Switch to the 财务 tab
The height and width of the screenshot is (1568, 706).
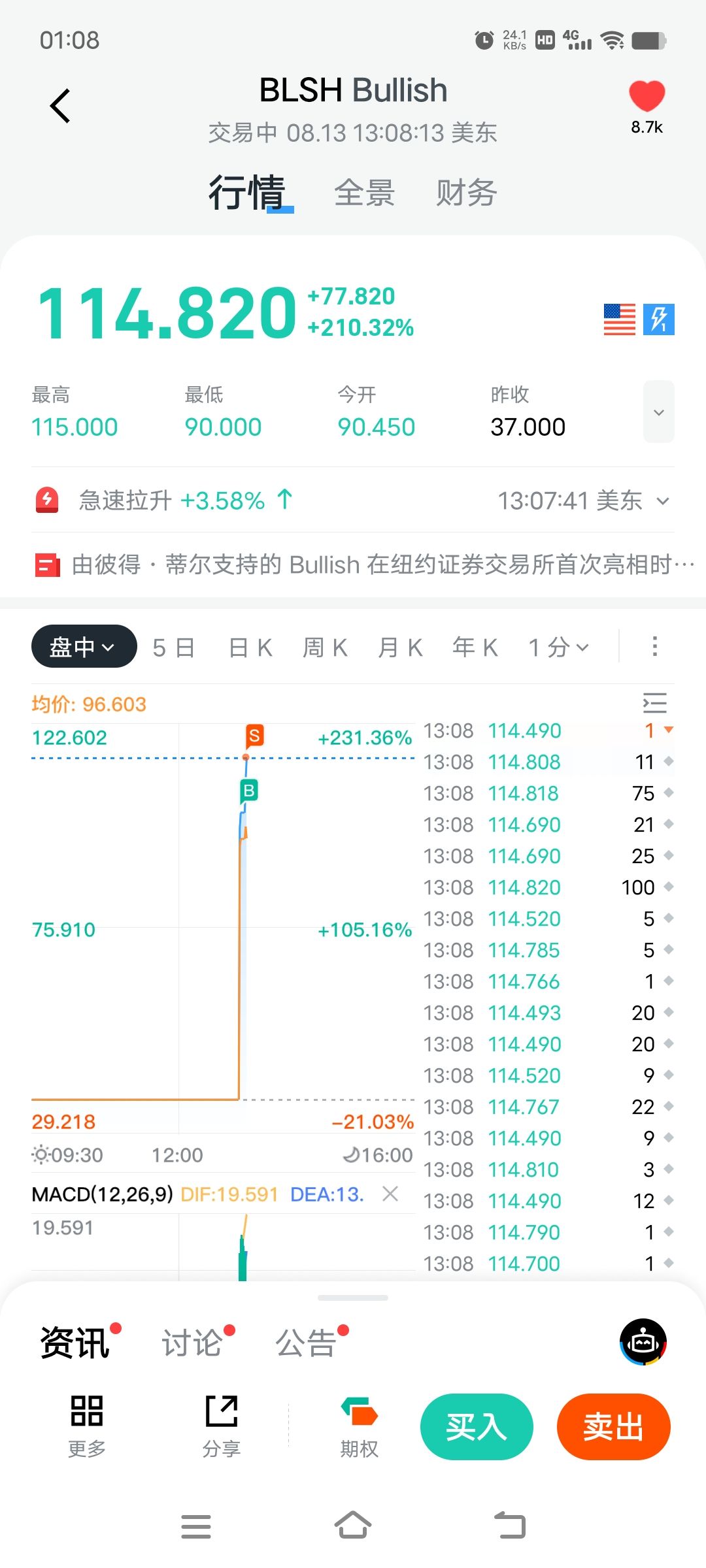pos(466,193)
